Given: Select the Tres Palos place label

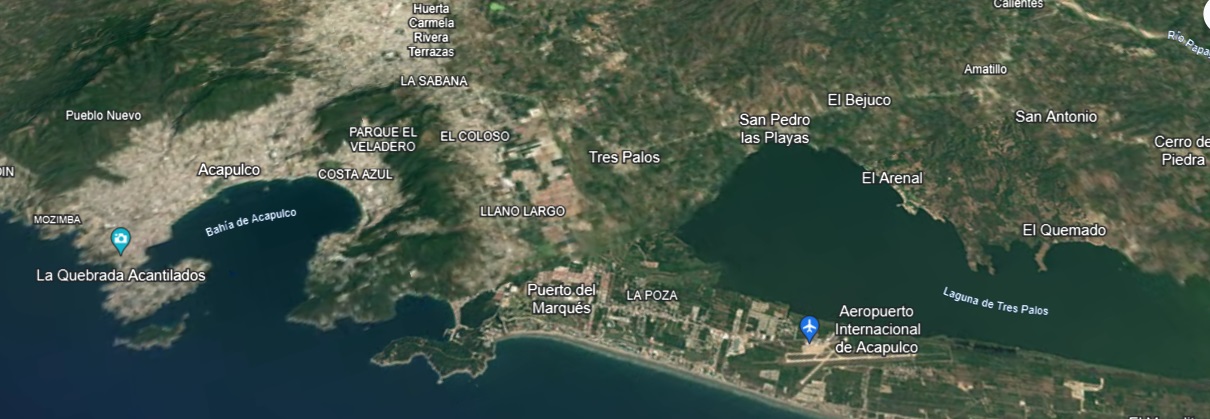Looking at the screenshot, I should (624, 157).
